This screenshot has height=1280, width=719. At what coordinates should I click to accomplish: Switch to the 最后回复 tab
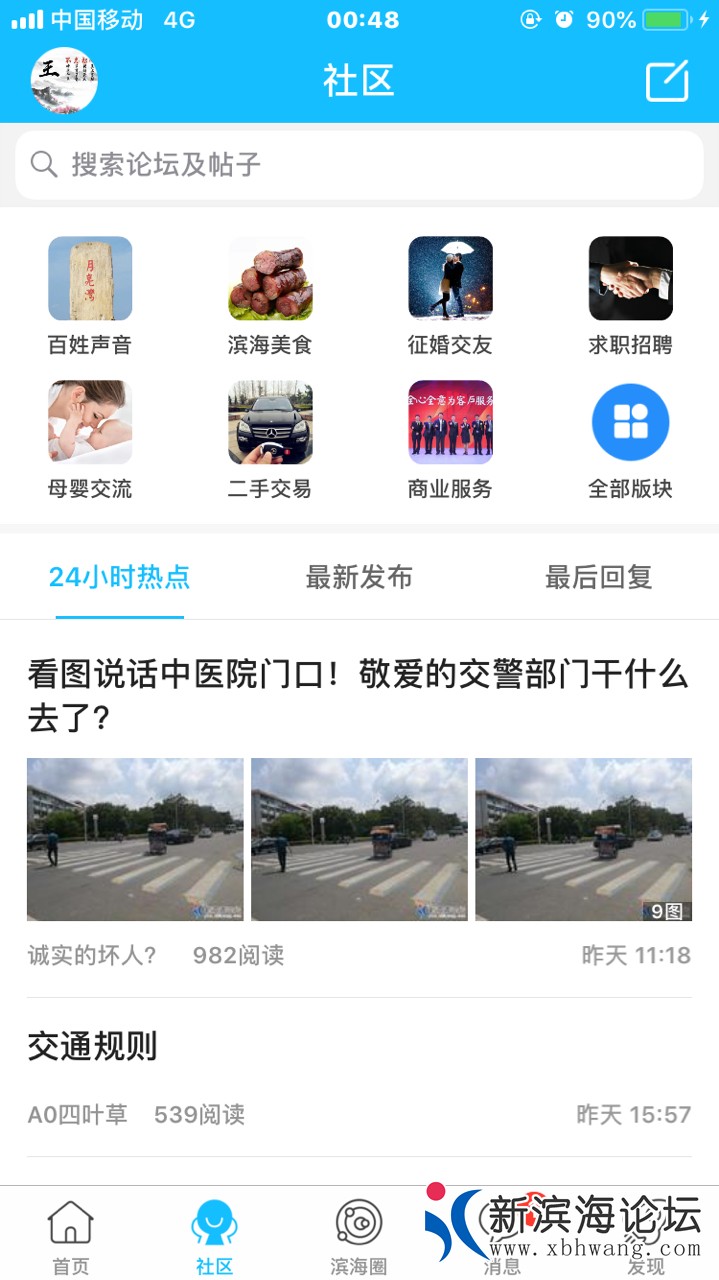598,577
